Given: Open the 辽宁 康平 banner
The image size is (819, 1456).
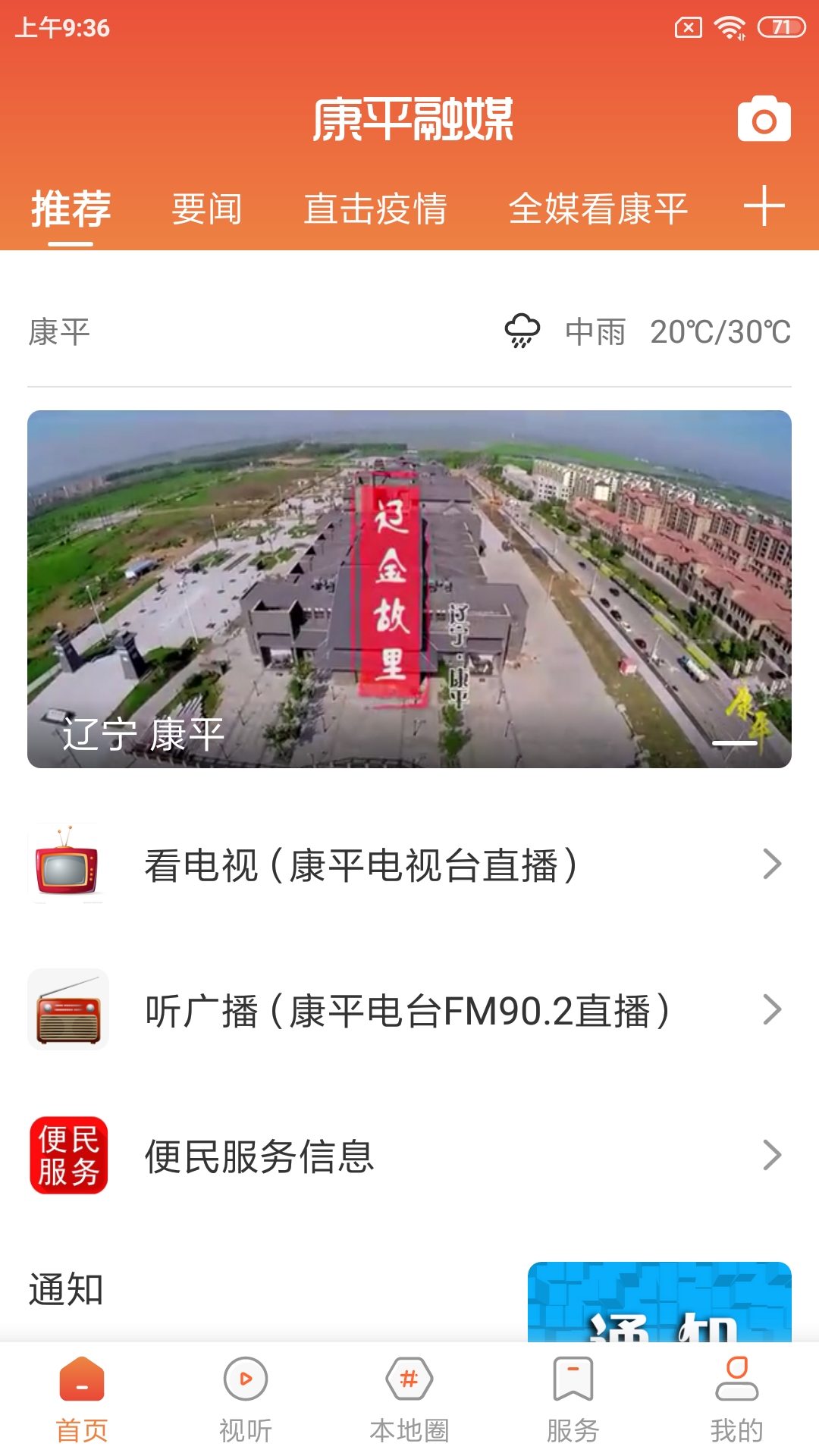Looking at the screenshot, I should (x=409, y=588).
